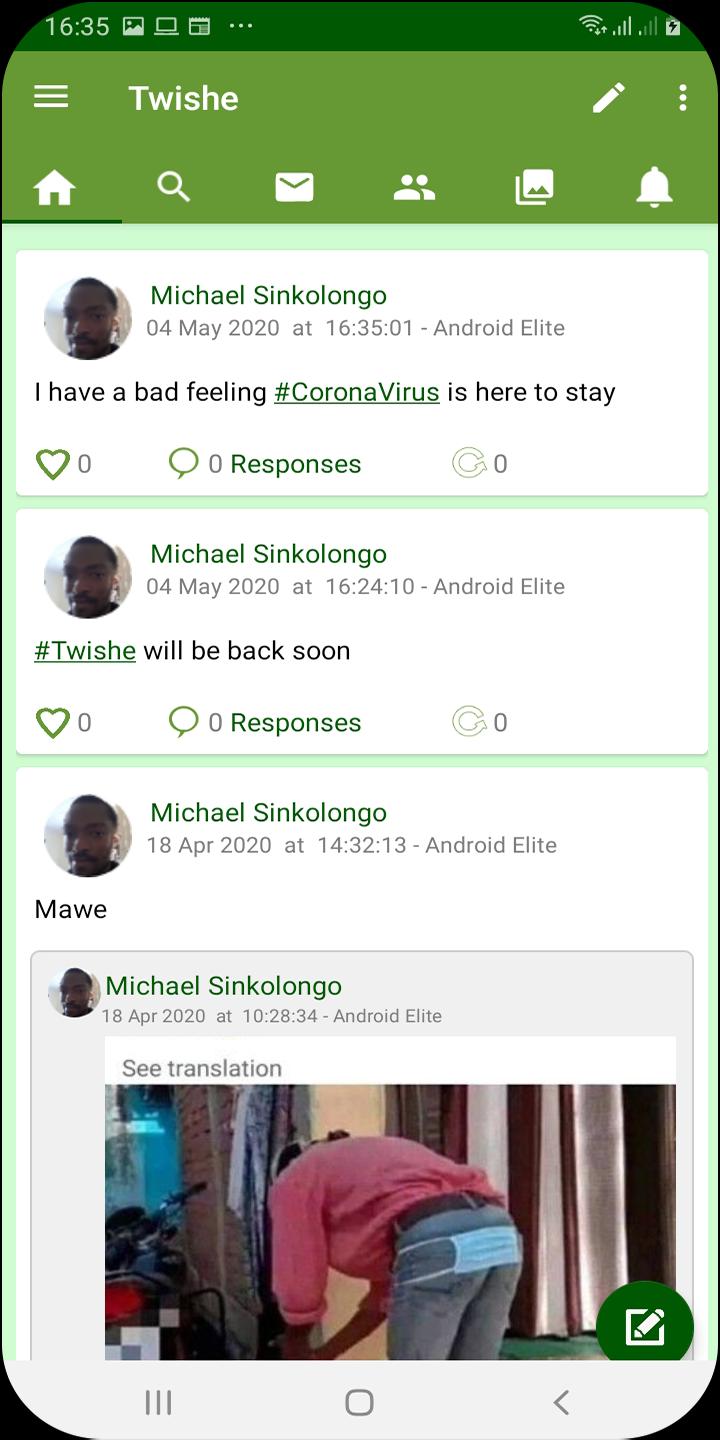Tap the floating compose post button

pyautogui.click(x=645, y=1327)
